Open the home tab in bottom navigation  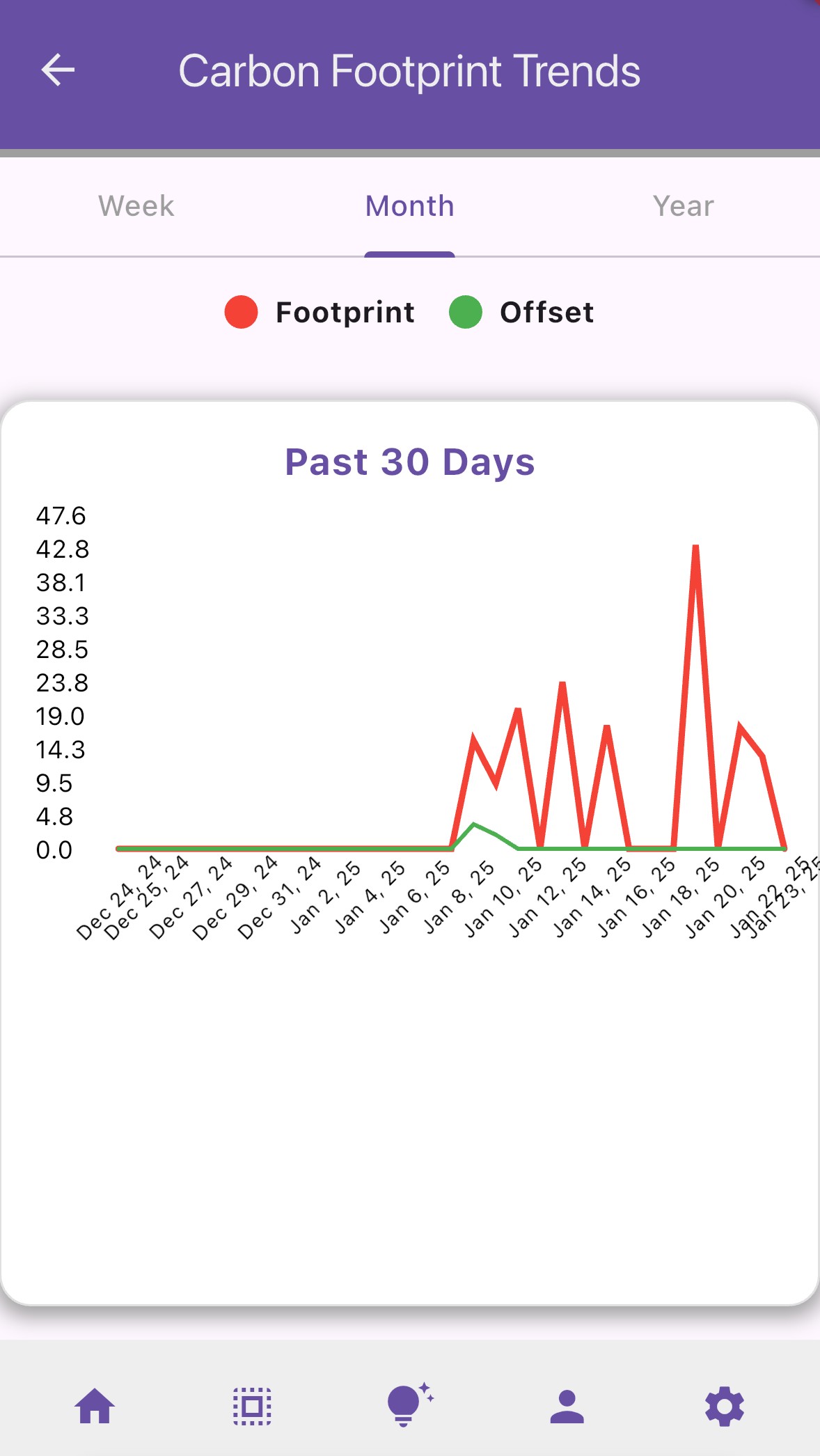coord(95,1406)
